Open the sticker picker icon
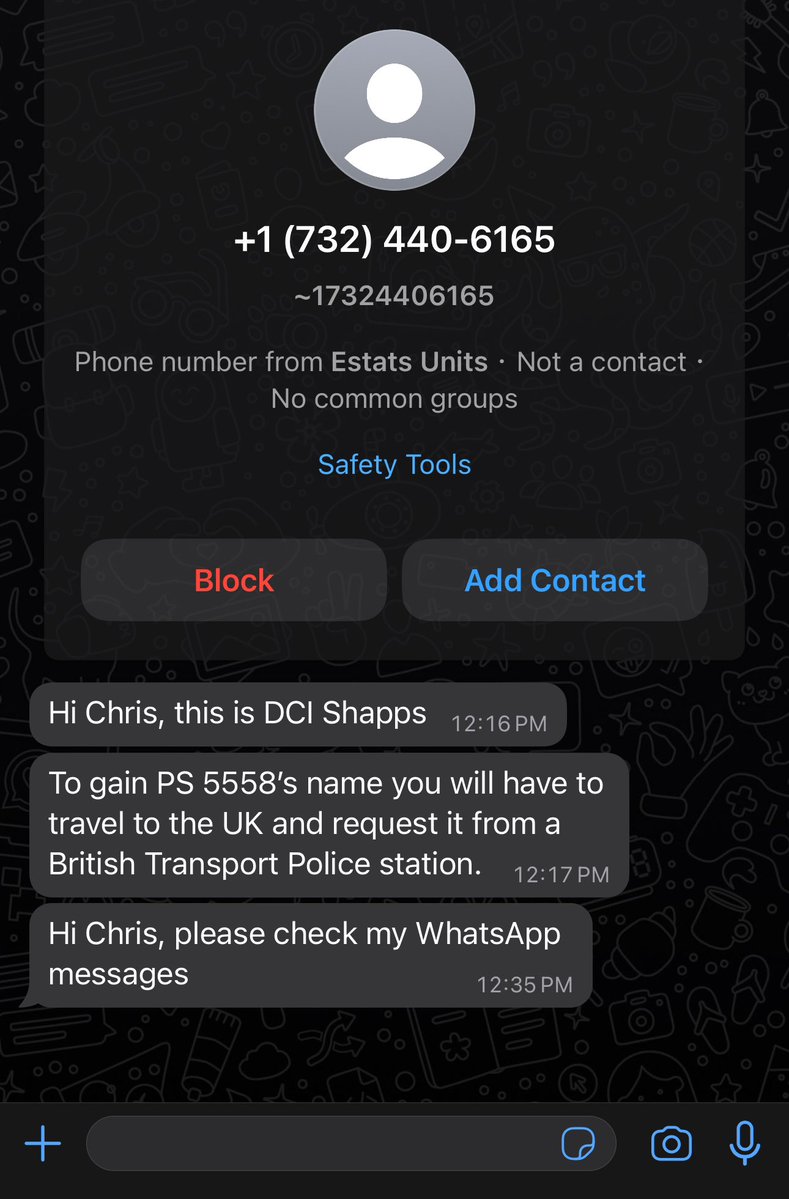789x1199 pixels. 578,1143
